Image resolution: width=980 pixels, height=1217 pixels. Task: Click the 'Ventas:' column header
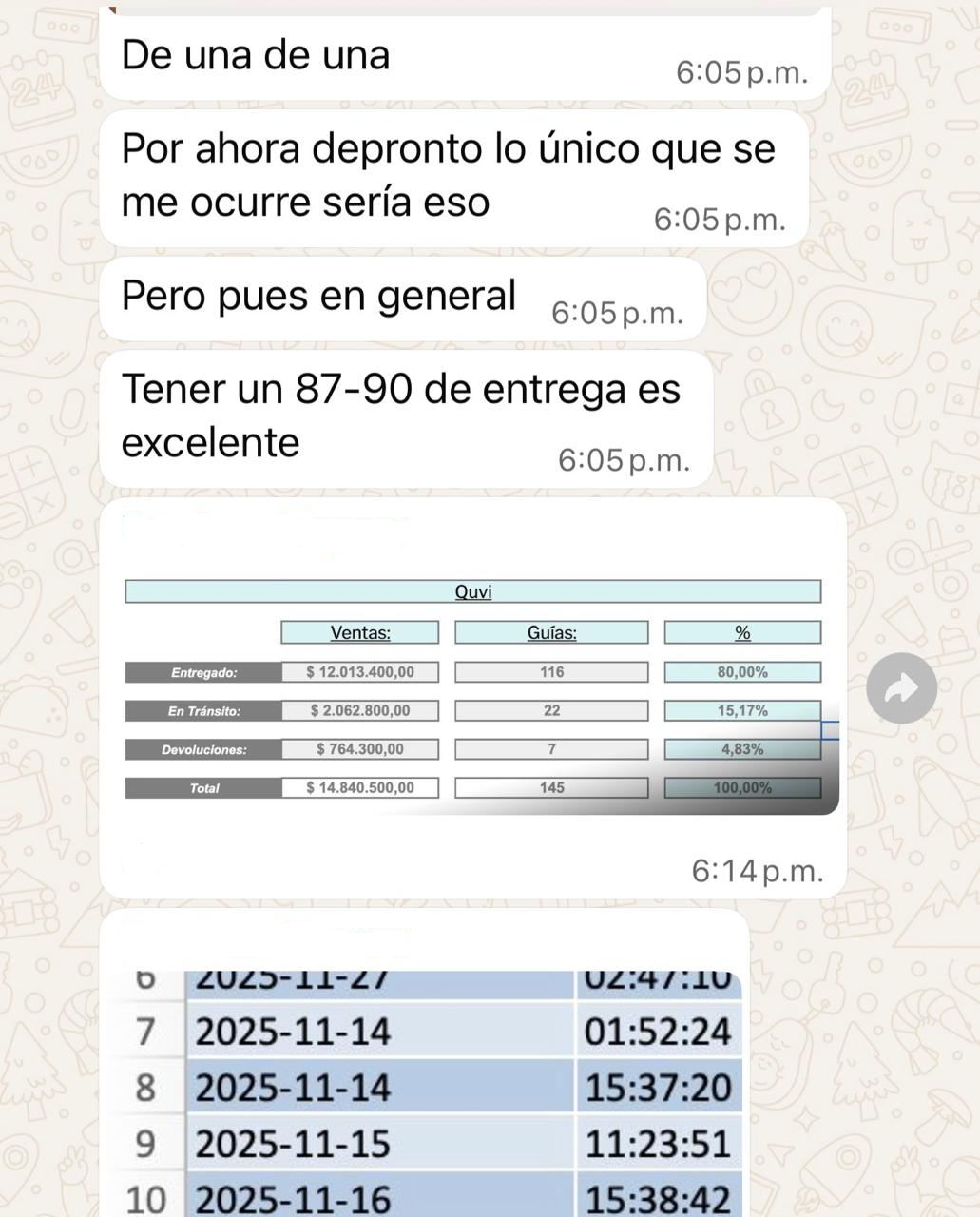pyautogui.click(x=358, y=630)
